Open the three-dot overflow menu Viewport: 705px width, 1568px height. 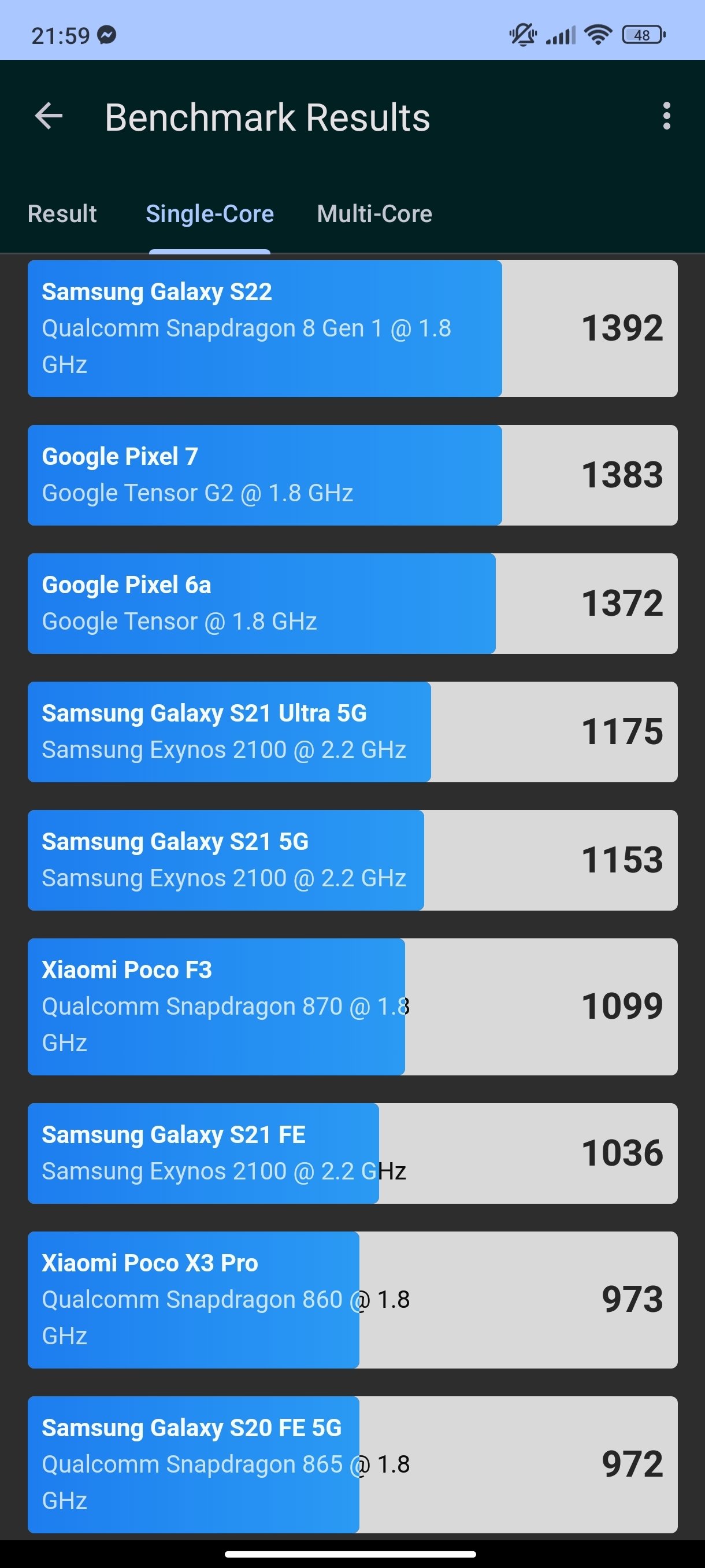point(667,116)
